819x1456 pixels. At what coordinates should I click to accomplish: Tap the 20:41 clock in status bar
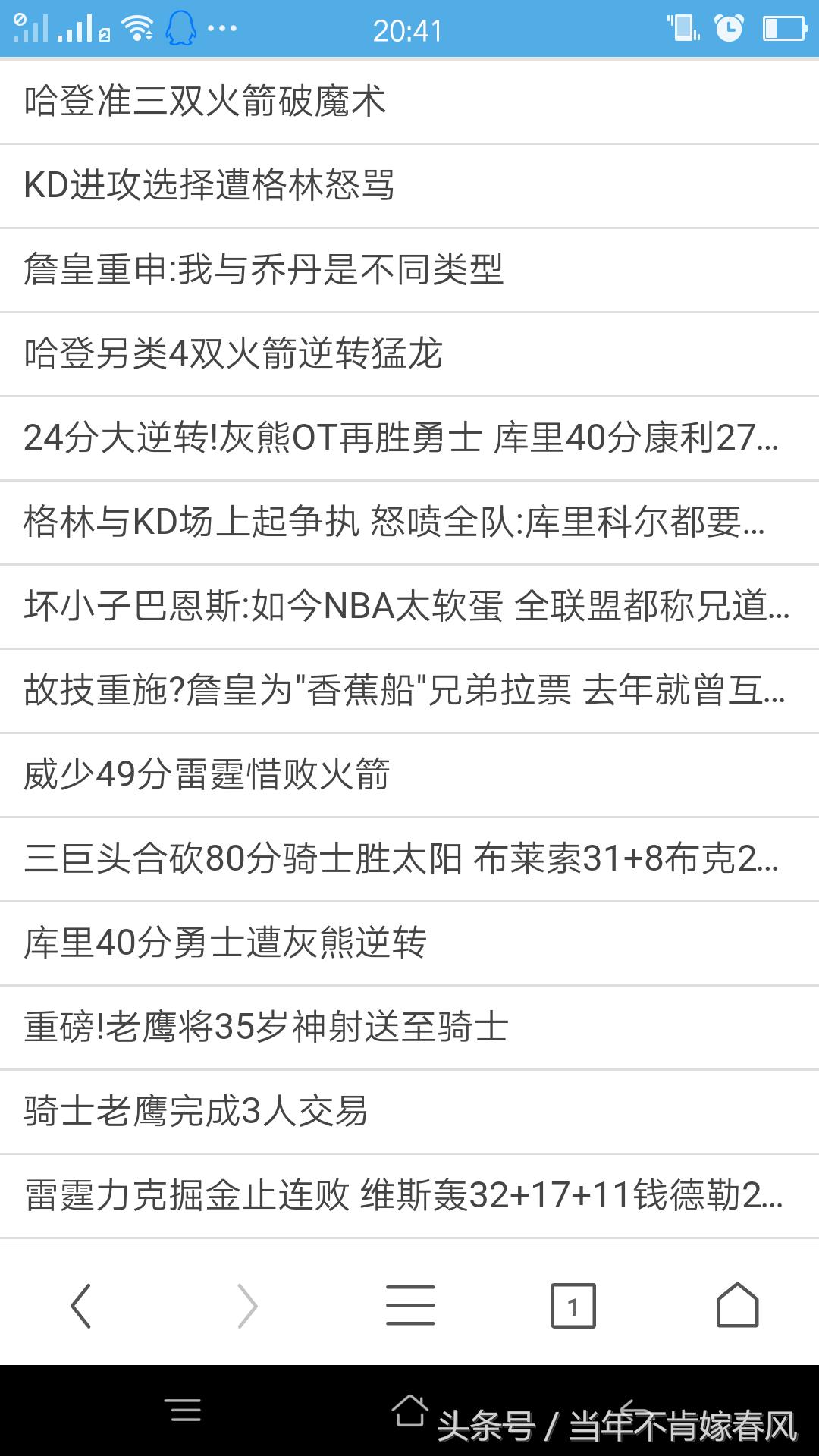pyautogui.click(x=409, y=30)
